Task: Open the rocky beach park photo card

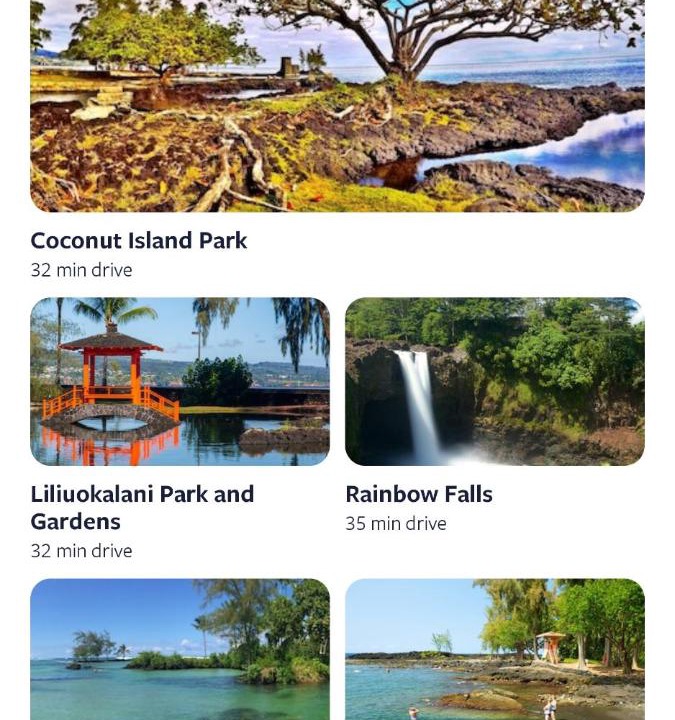Action: (x=494, y=650)
